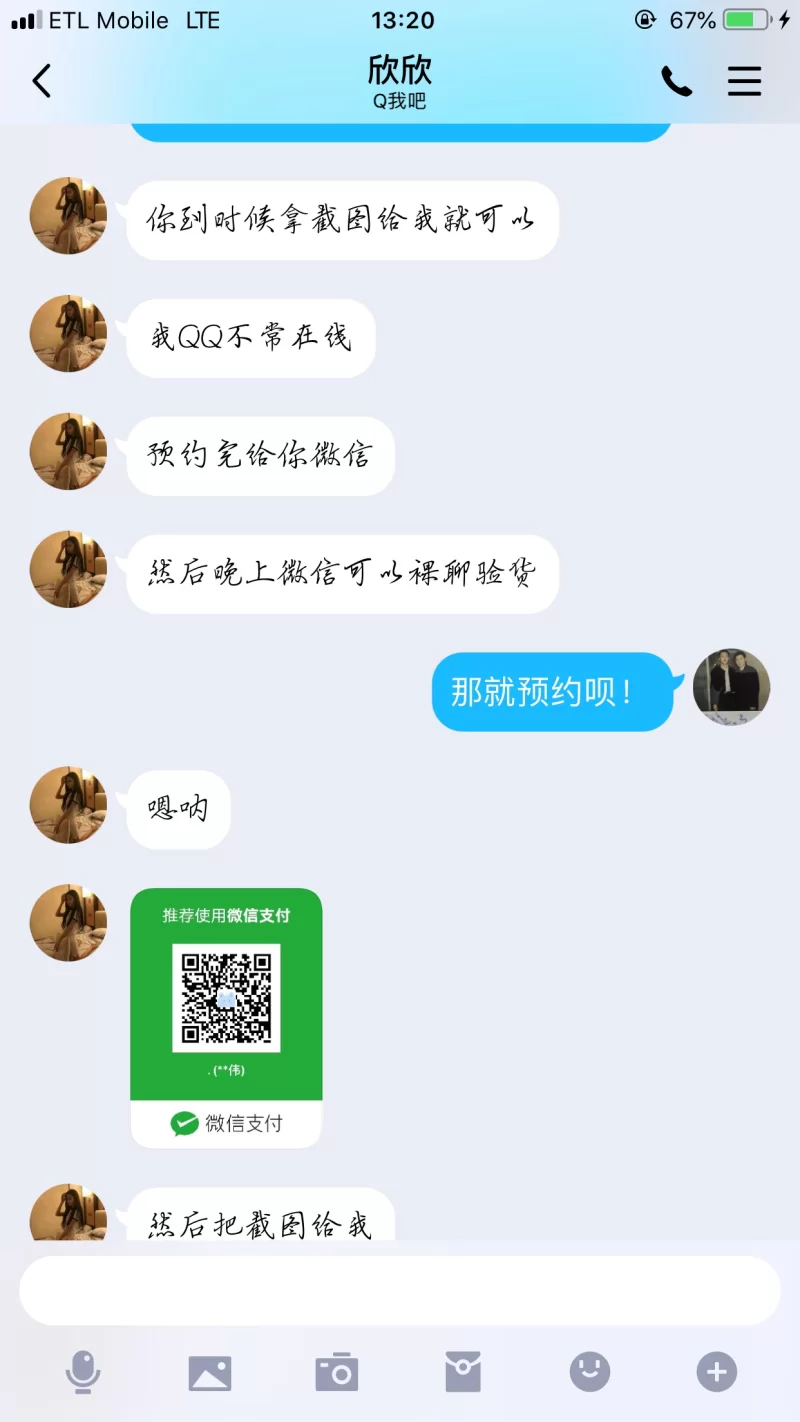
Task: Open the emoji sticker panel
Action: click(x=590, y=1372)
